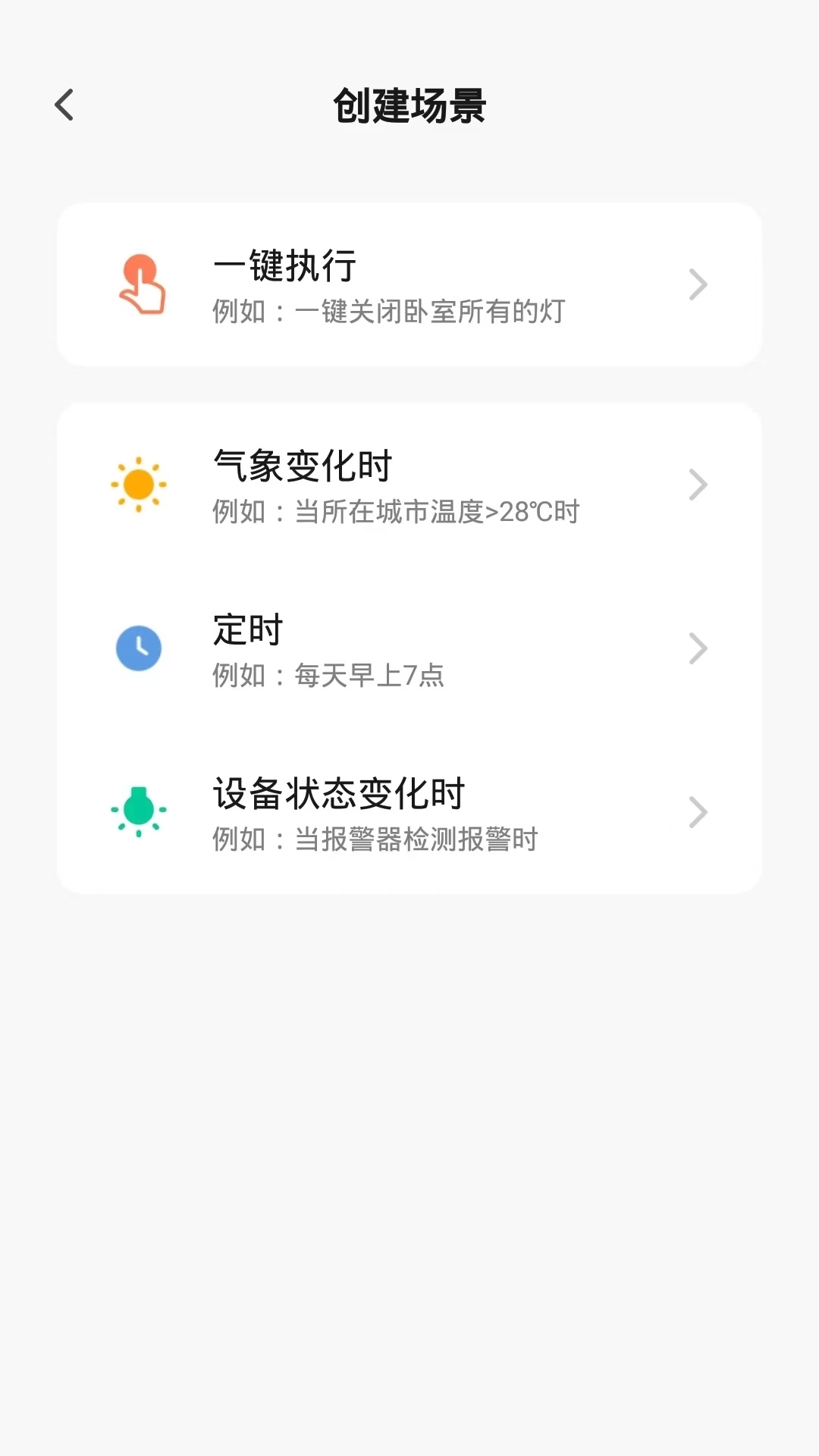Click the blue clock icon for 定时
Image resolution: width=819 pixels, height=1456 pixels.
pyautogui.click(x=138, y=648)
